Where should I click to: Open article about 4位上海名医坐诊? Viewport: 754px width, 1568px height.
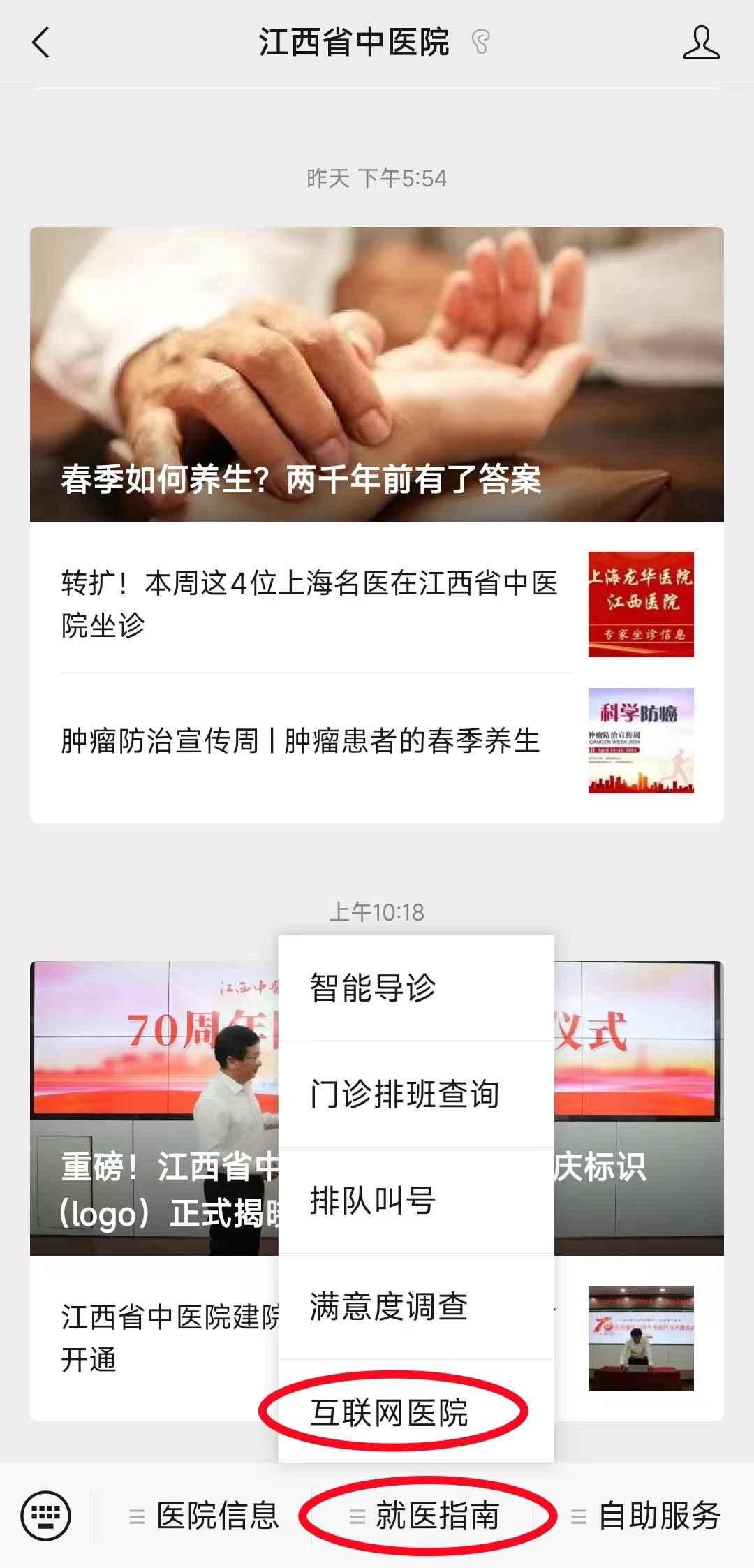311,603
